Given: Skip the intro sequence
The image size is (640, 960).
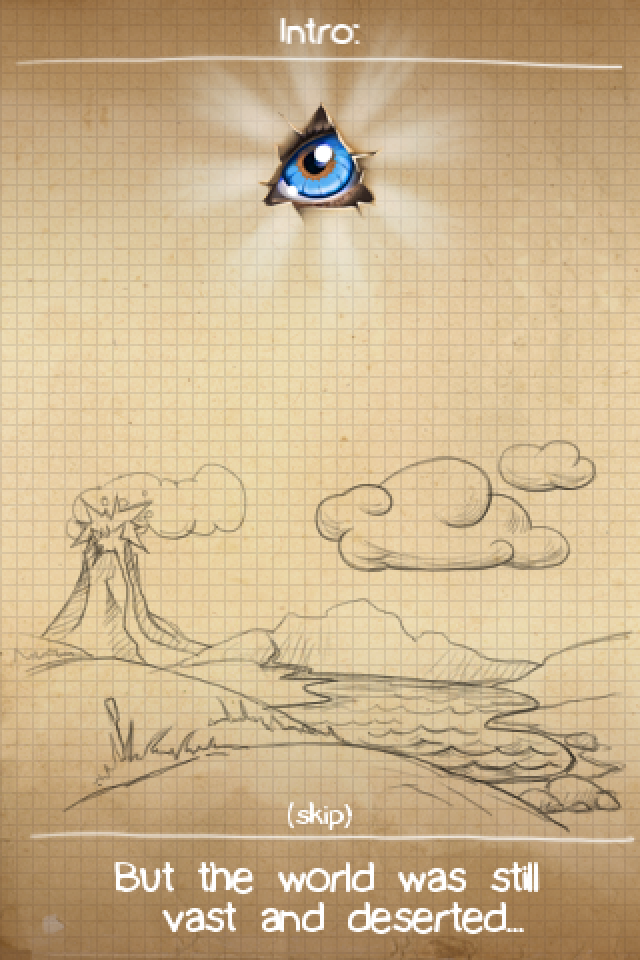Looking at the screenshot, I should (x=319, y=816).
